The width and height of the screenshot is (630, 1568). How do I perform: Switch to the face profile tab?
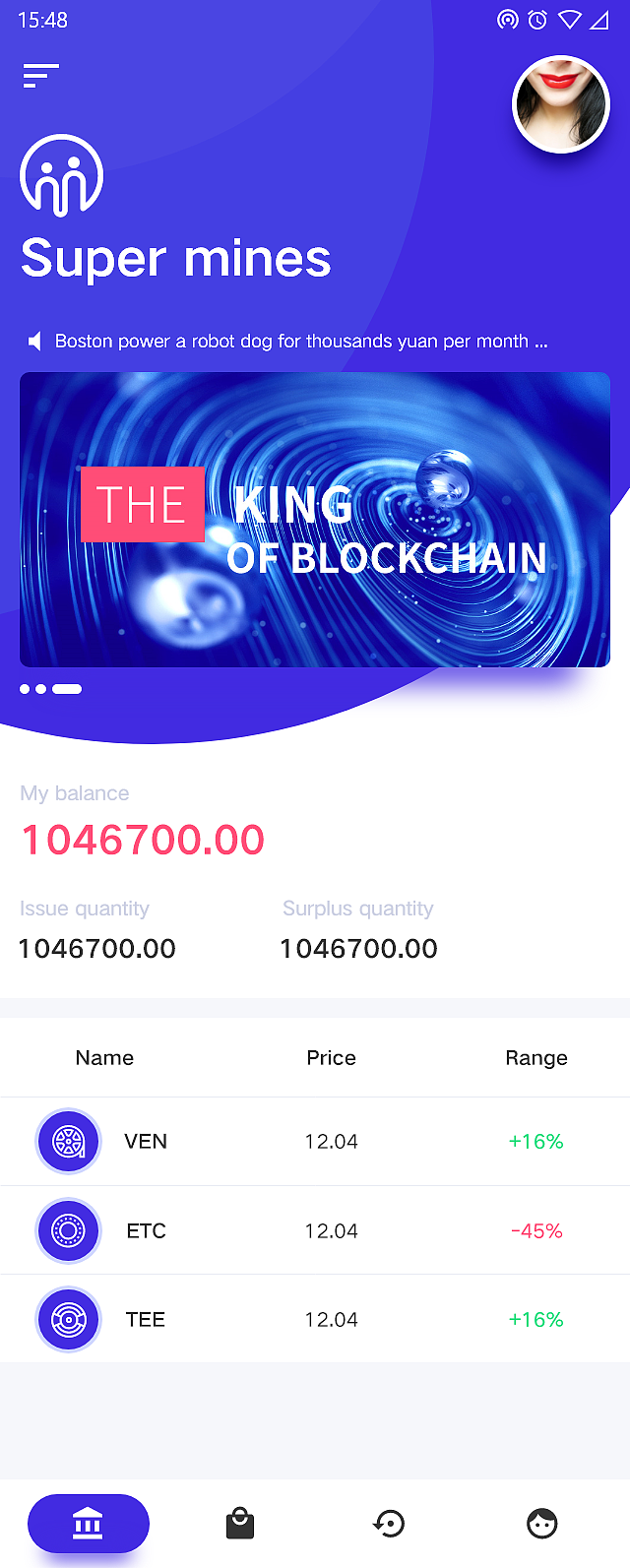[541, 1524]
